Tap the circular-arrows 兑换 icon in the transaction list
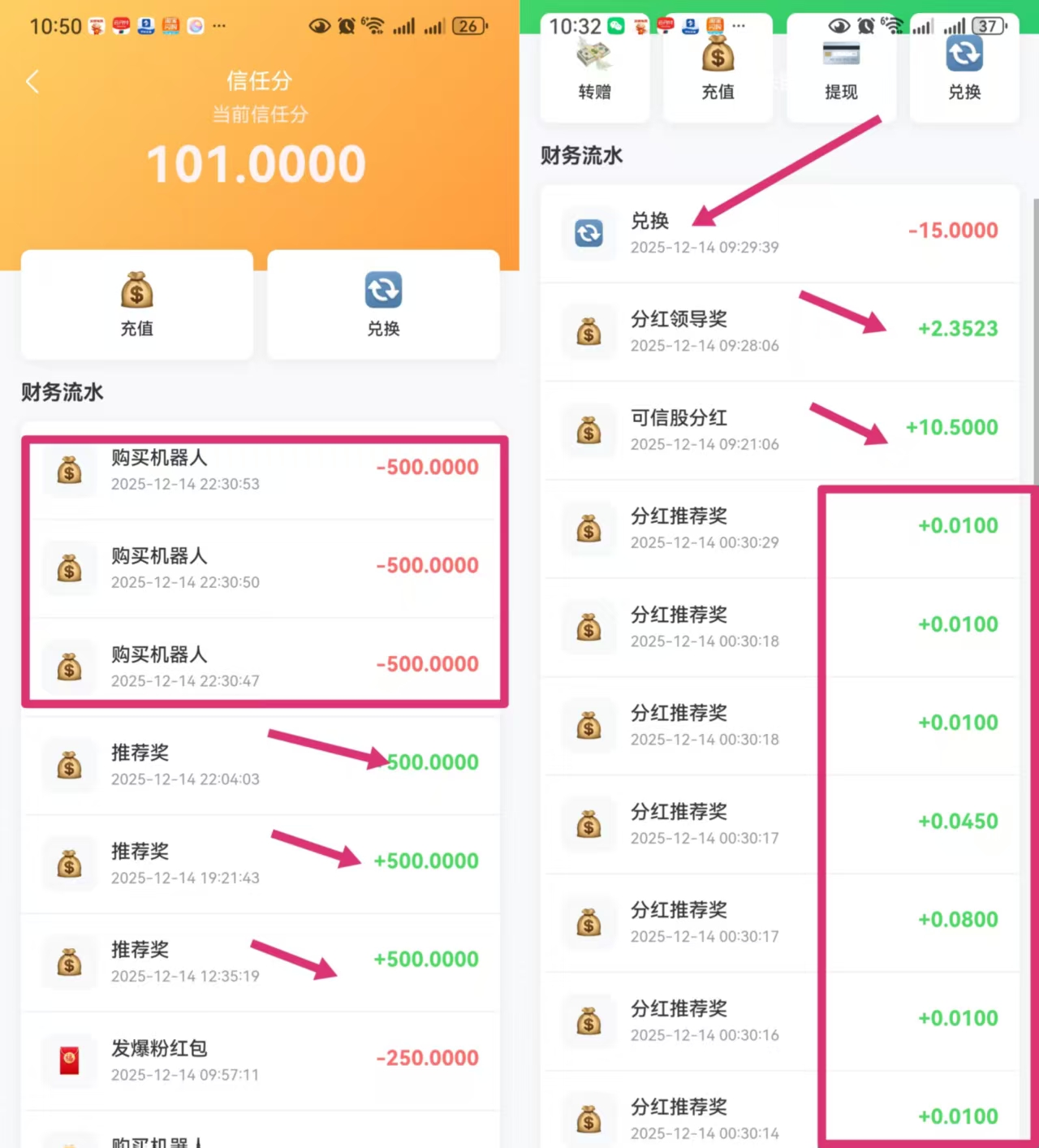1039x1148 pixels. (x=588, y=234)
